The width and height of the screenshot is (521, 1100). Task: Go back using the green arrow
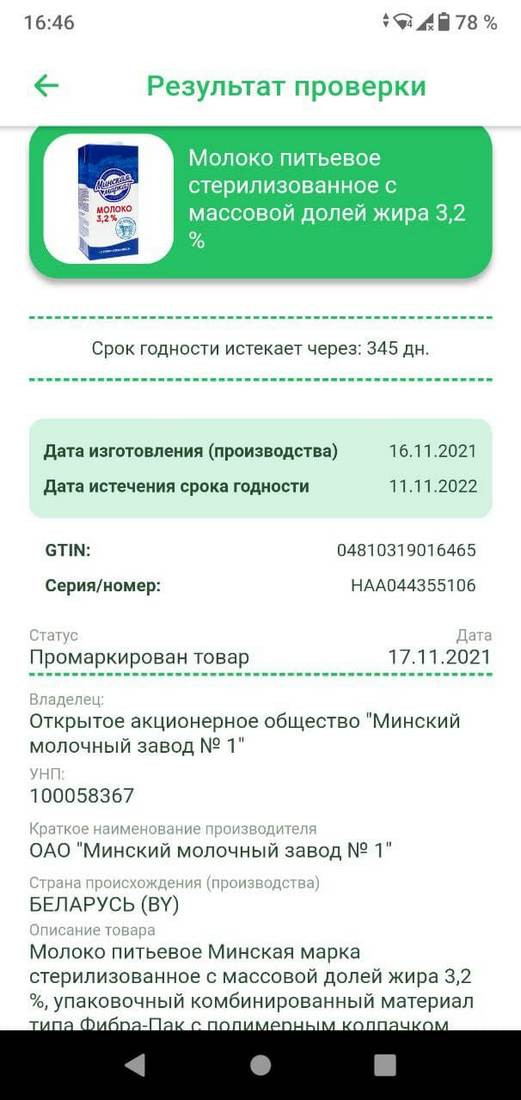(46, 86)
